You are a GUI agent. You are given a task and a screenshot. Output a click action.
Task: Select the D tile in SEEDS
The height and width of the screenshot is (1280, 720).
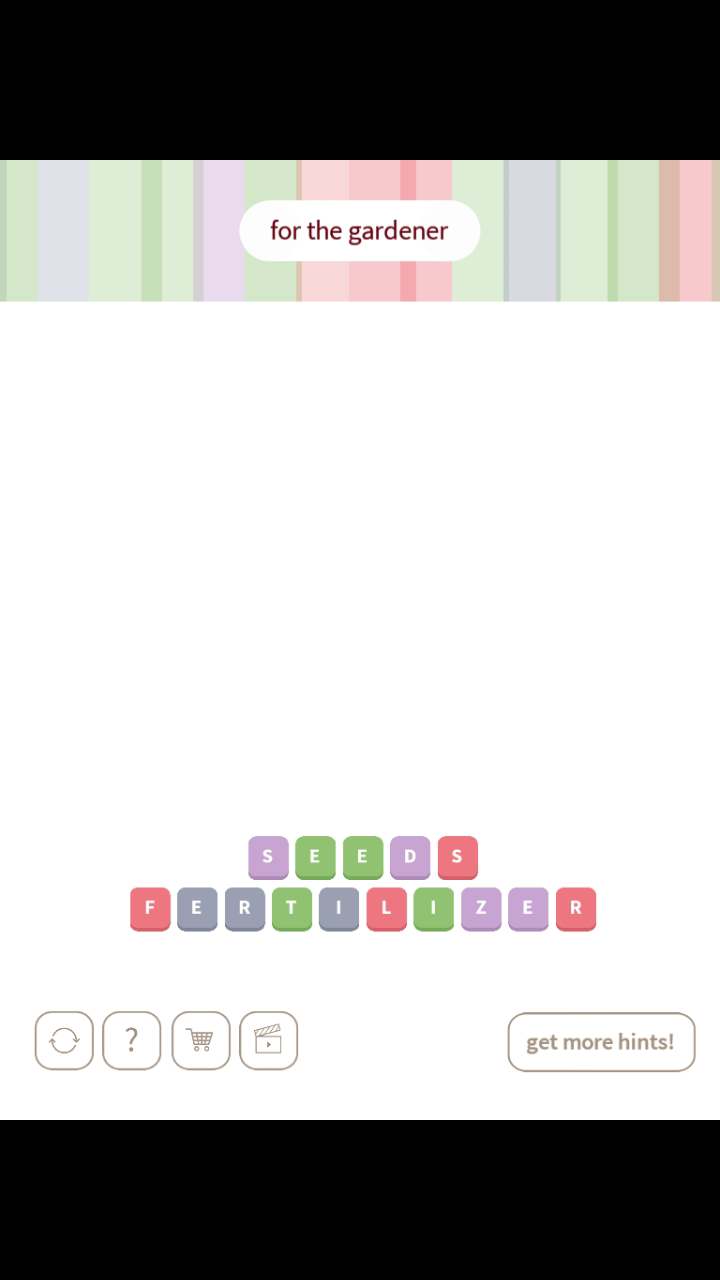click(x=410, y=857)
